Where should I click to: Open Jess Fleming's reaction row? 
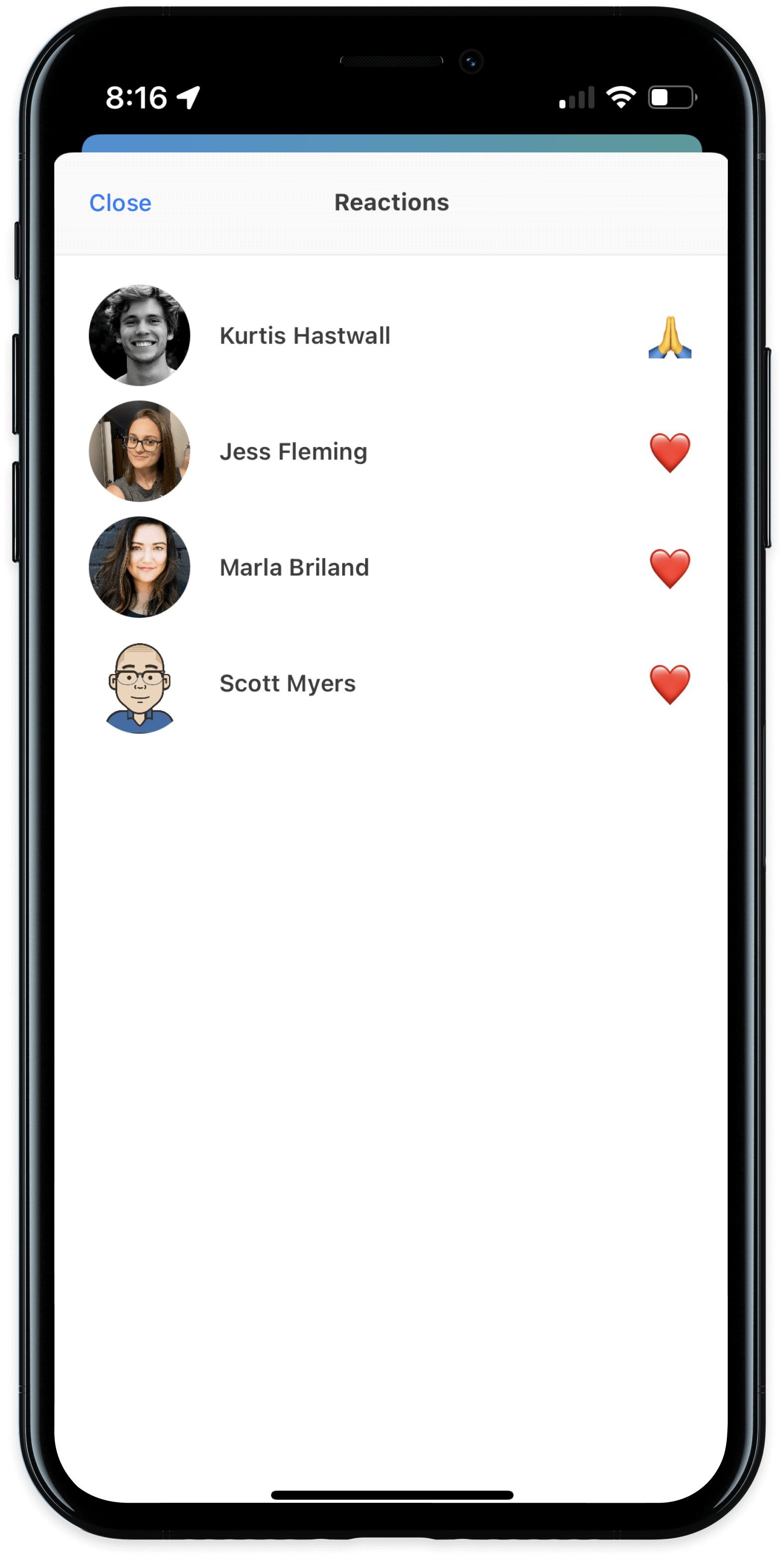(391, 452)
